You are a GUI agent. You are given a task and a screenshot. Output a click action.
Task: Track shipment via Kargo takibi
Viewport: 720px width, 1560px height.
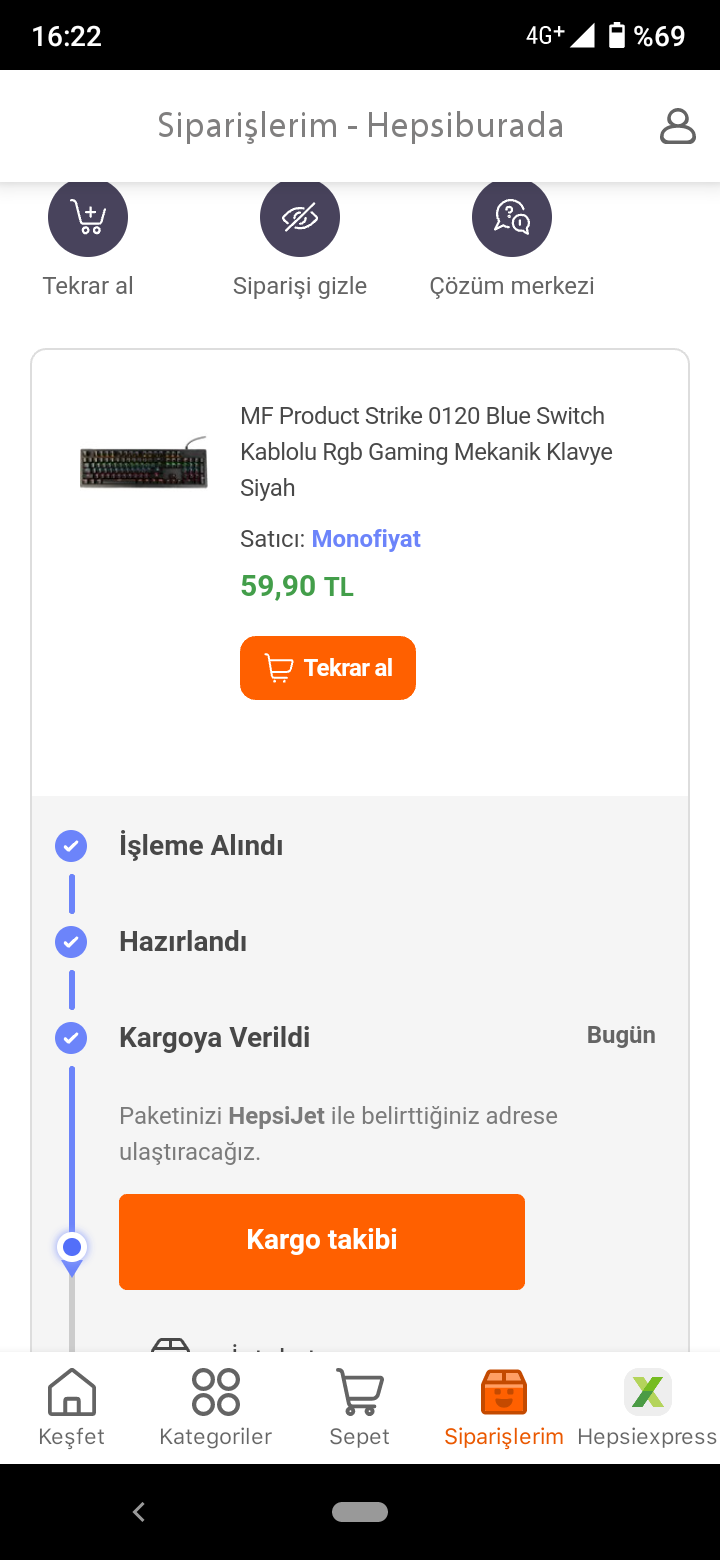coord(322,1241)
